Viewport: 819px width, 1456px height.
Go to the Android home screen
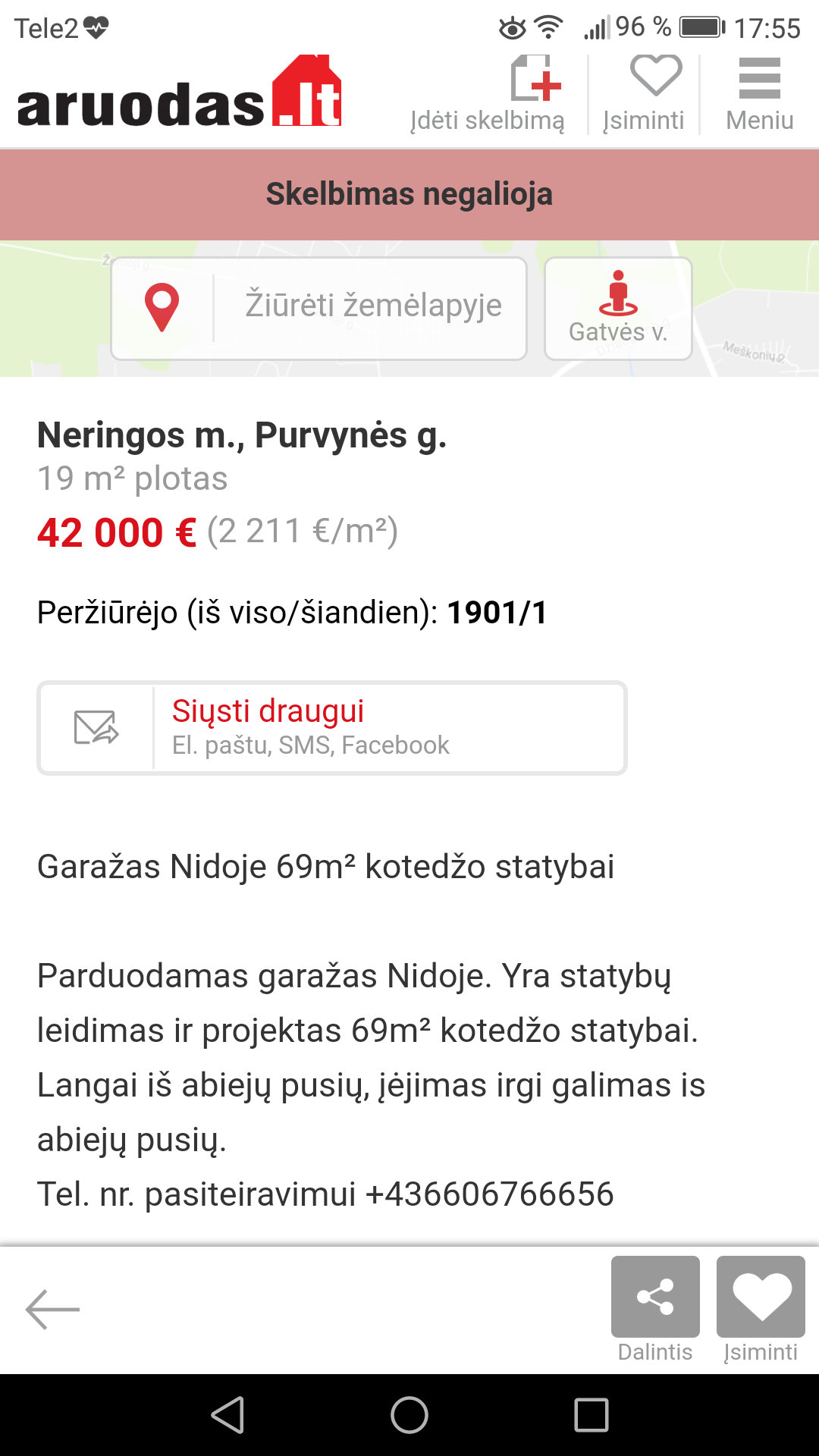tap(409, 1415)
